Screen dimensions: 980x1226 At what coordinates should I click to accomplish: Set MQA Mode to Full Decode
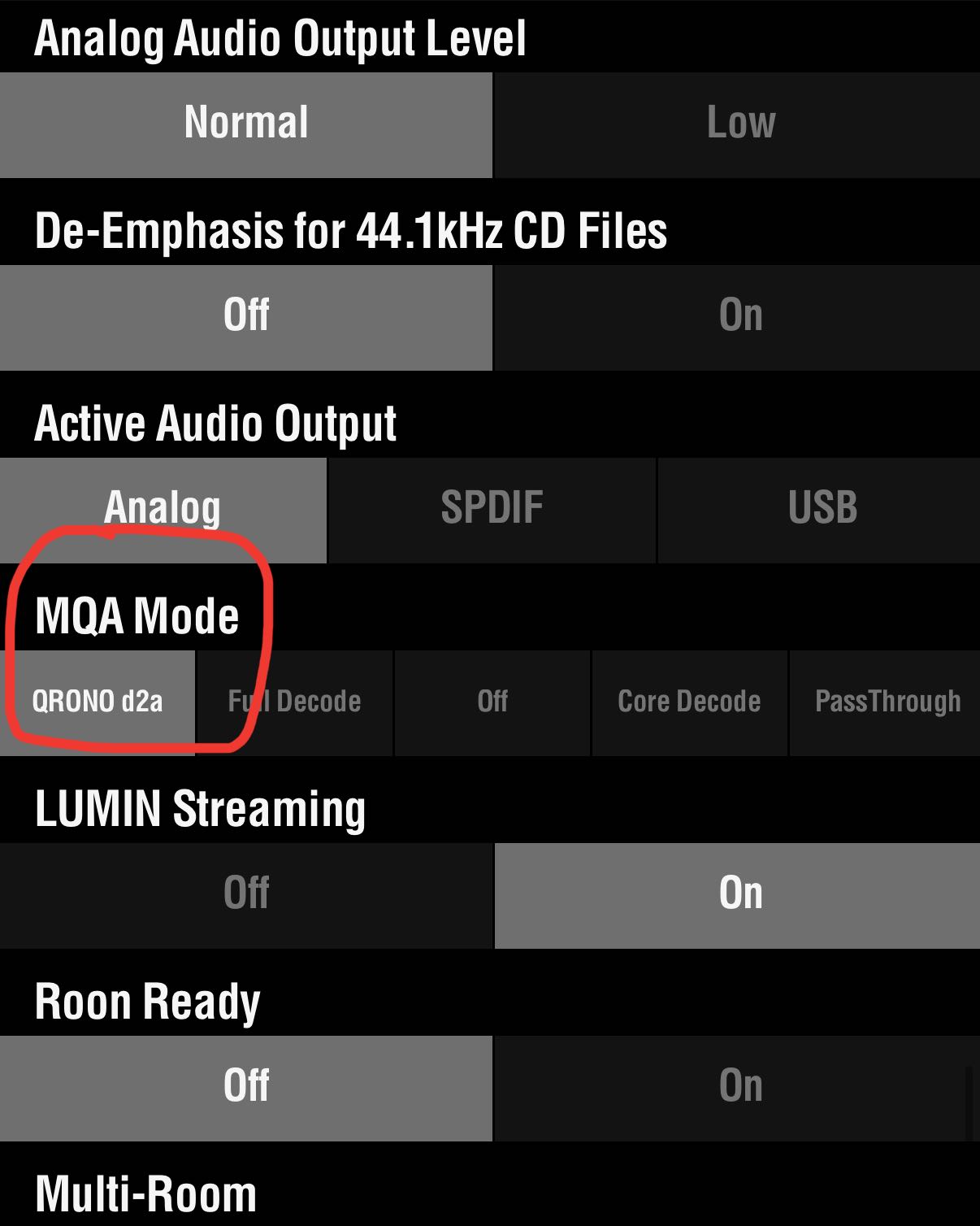(x=295, y=702)
